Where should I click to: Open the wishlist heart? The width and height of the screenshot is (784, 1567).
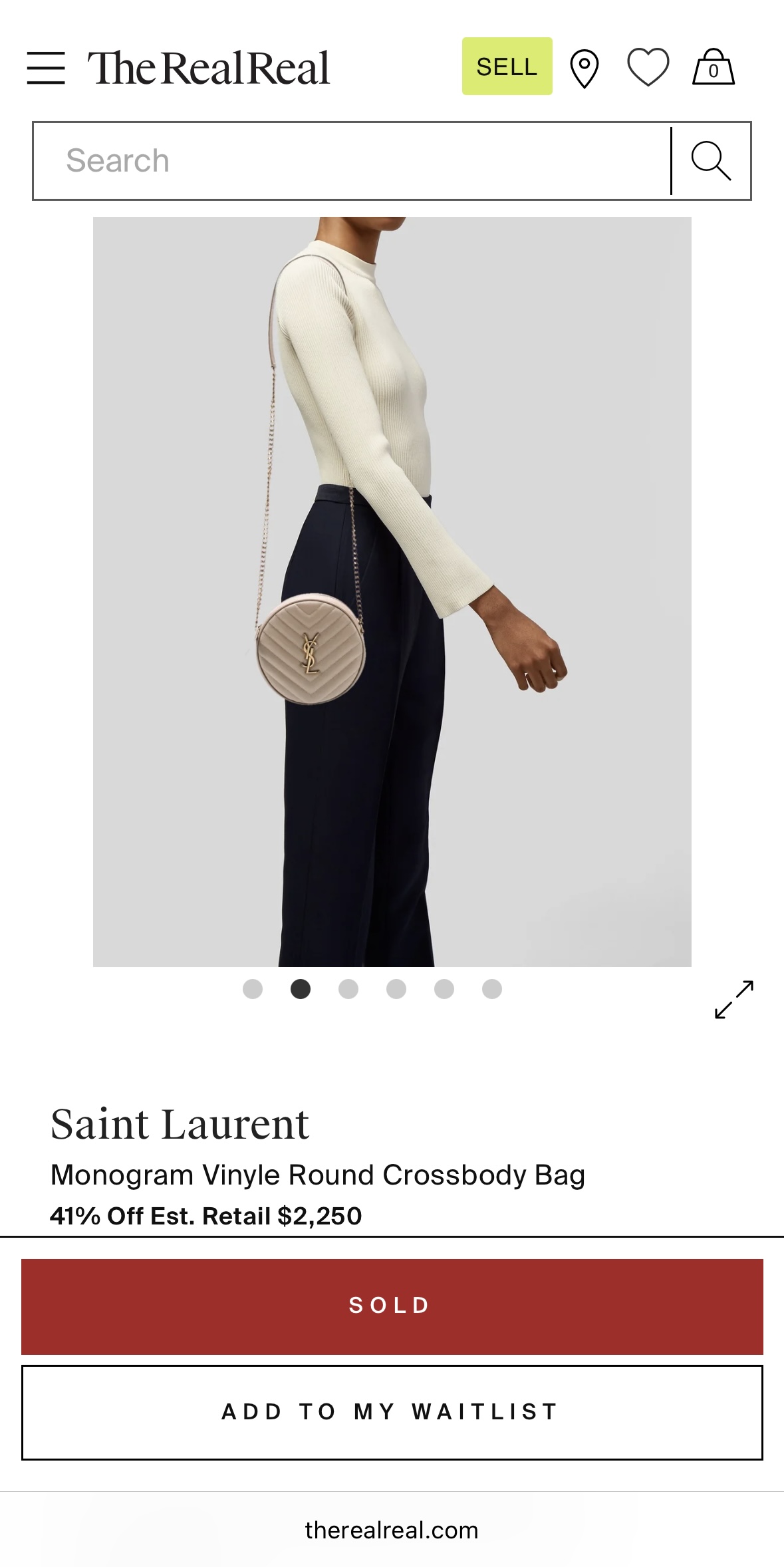pyautogui.click(x=648, y=67)
